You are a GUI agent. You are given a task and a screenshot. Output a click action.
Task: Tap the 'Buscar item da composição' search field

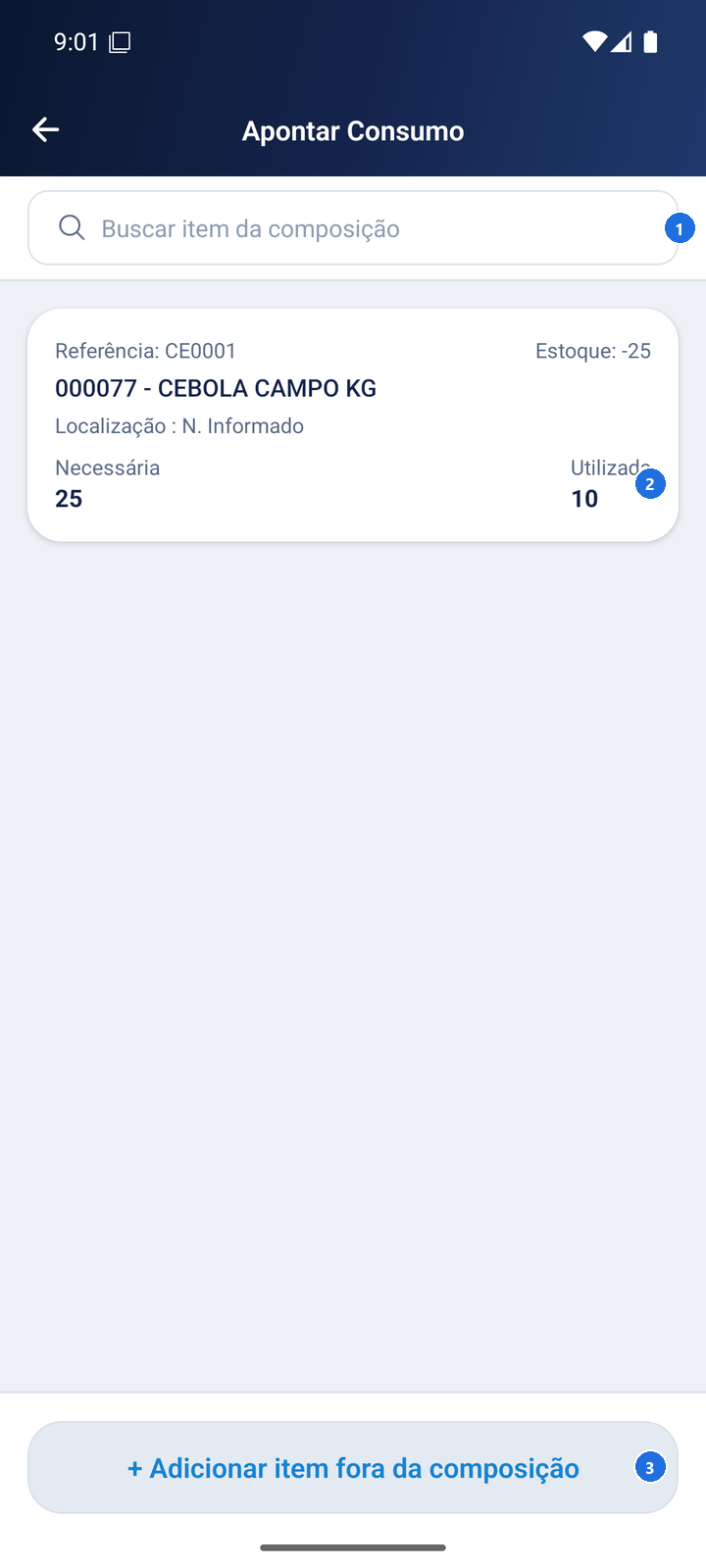[353, 228]
